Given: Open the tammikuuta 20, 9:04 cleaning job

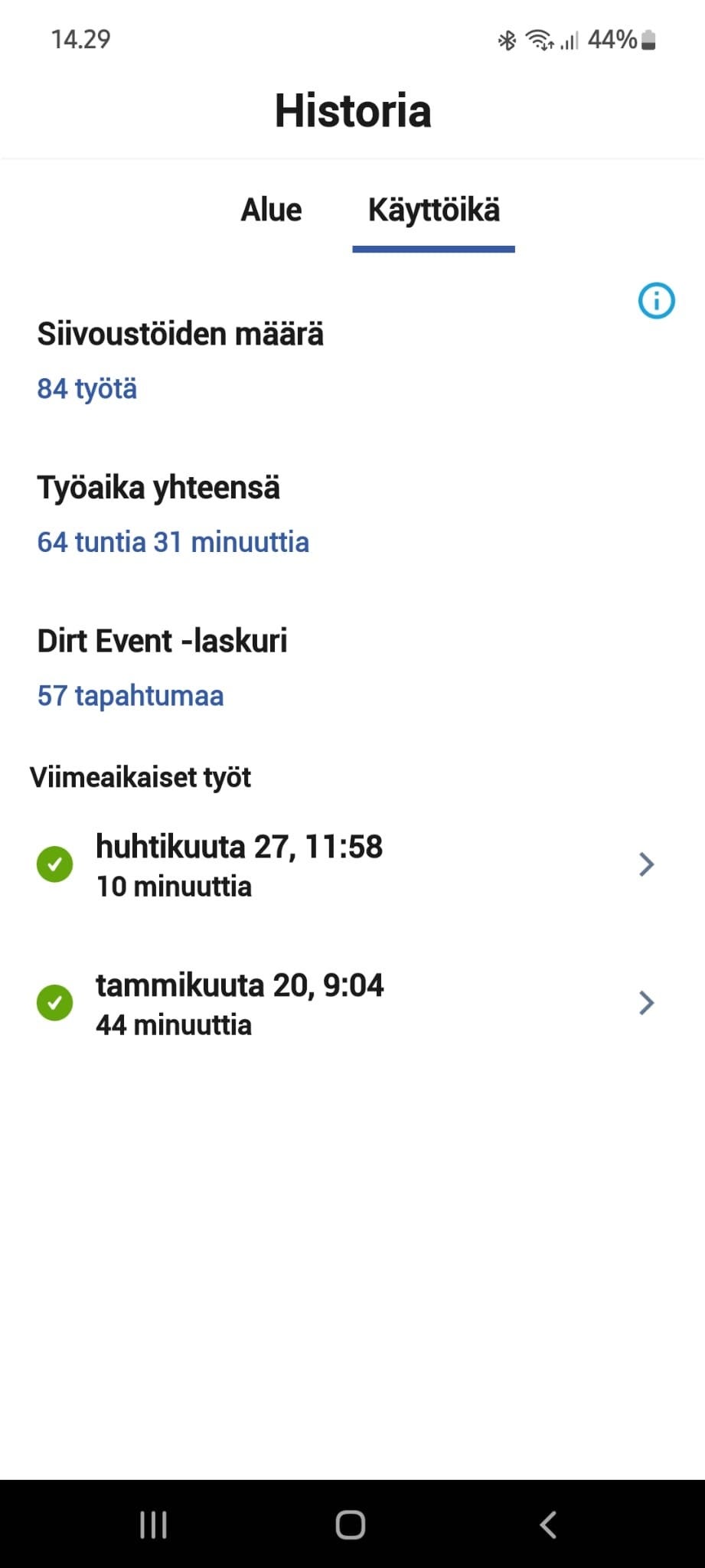Looking at the screenshot, I should pyautogui.click(x=352, y=1004).
